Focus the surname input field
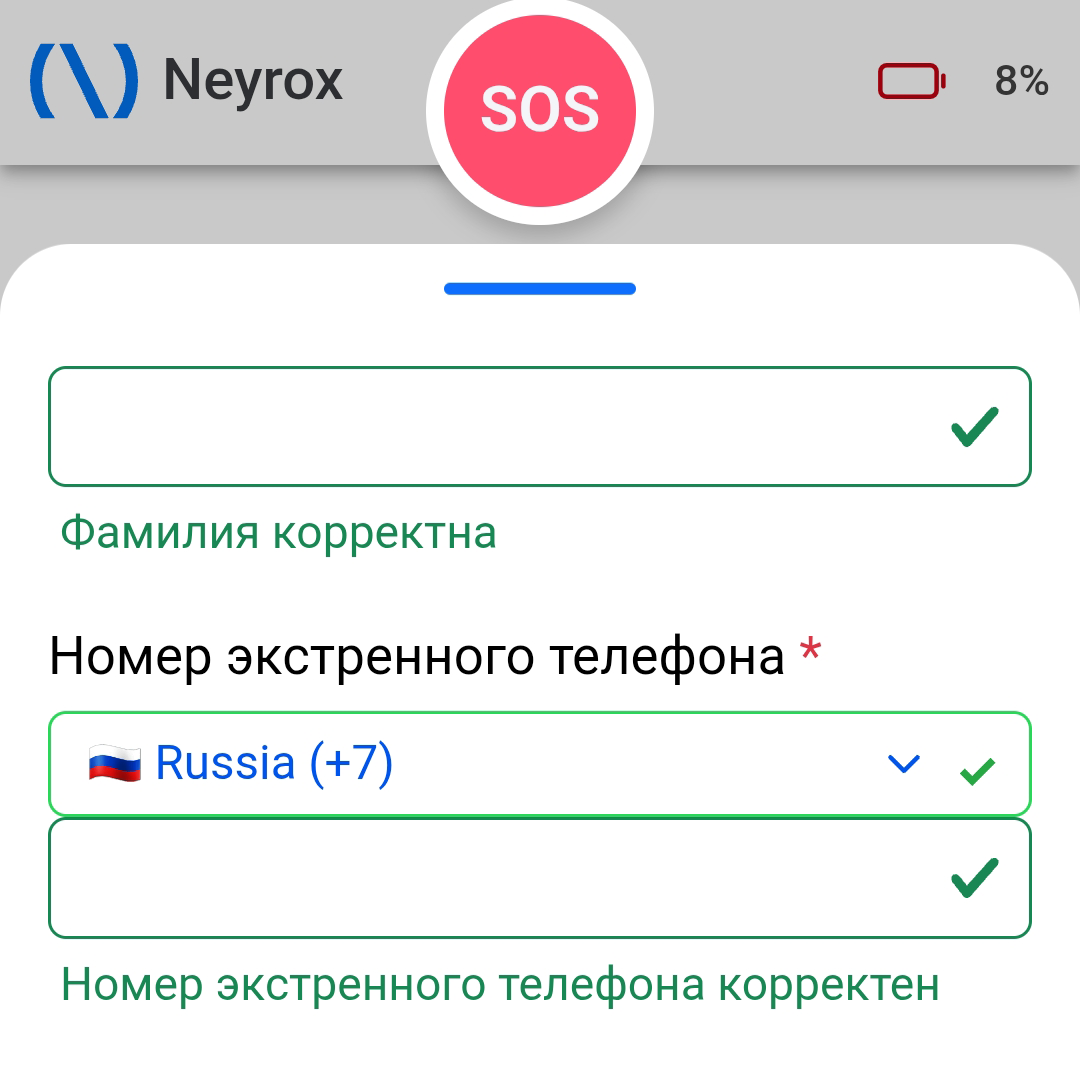1080x1074 pixels. point(490,427)
